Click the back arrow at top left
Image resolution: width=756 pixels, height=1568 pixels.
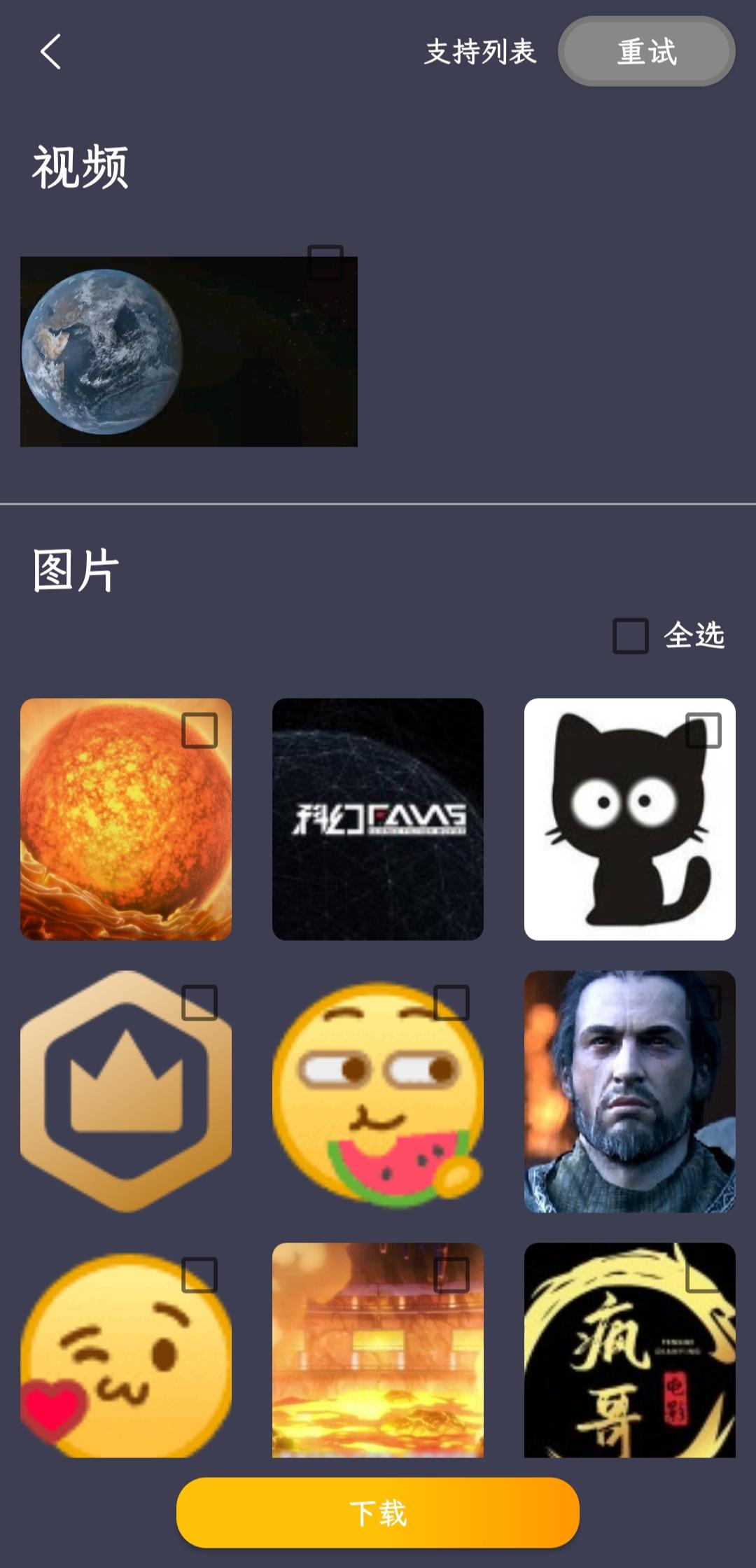(x=50, y=52)
